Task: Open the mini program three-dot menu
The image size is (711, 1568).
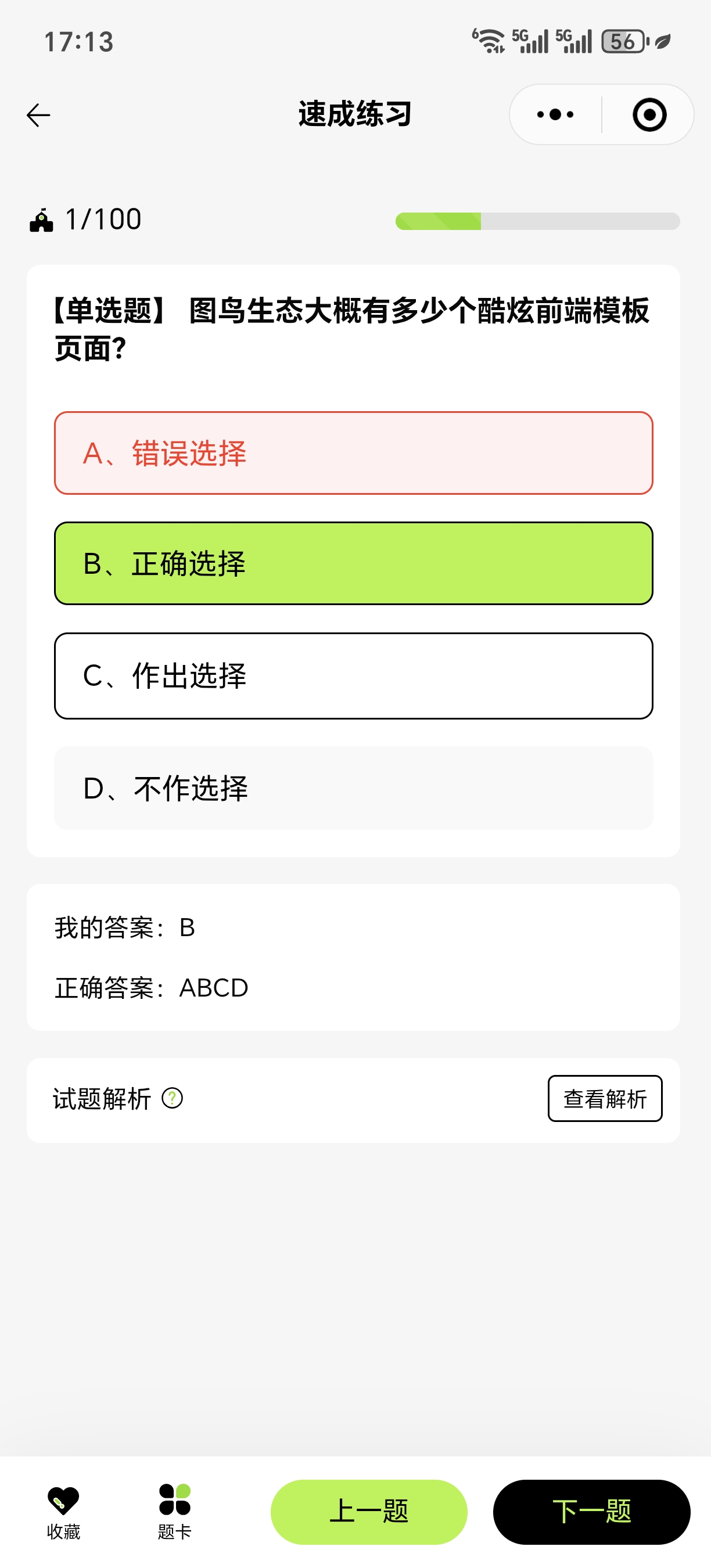Action: (x=555, y=114)
